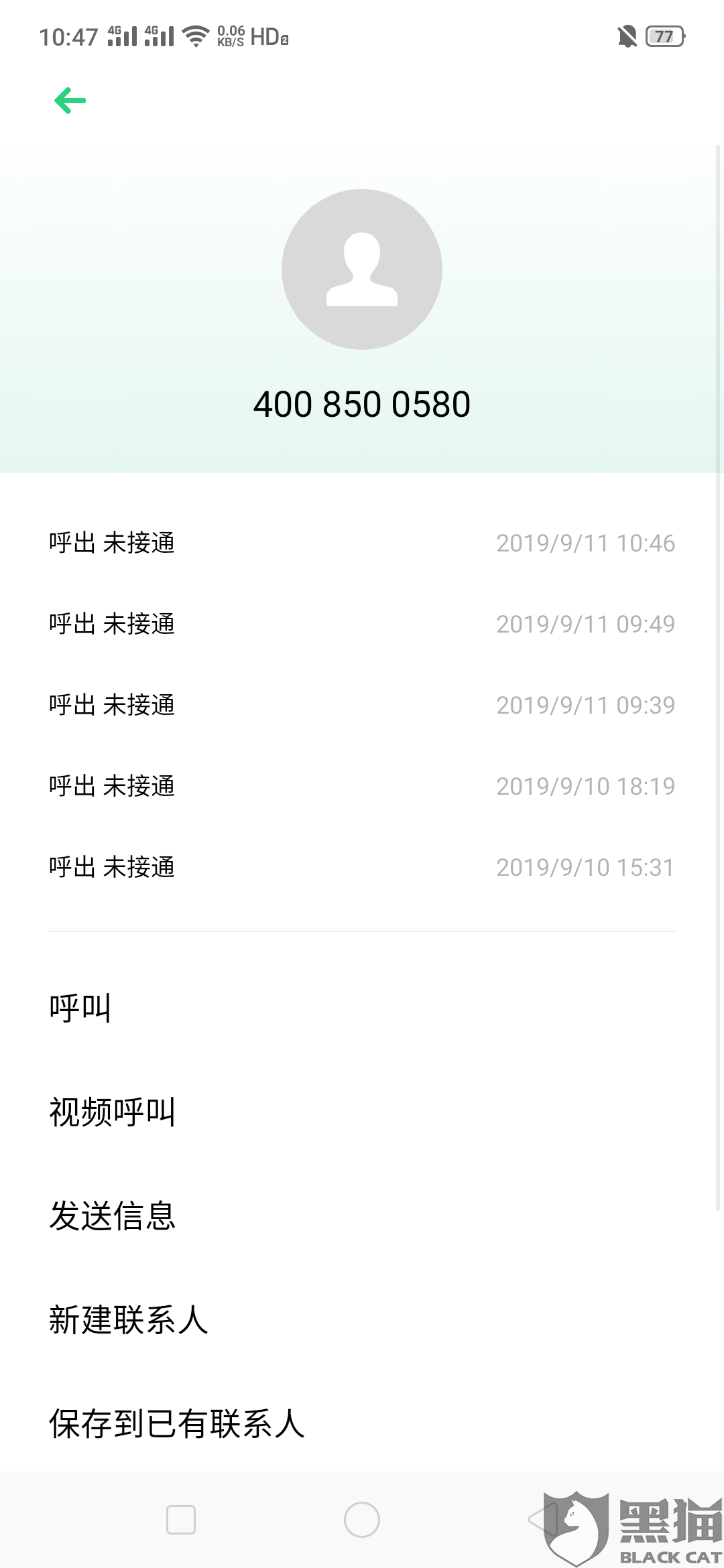The height and width of the screenshot is (1568, 724).
Task: Select 发送信息 to send a message
Action: [x=362, y=1216]
